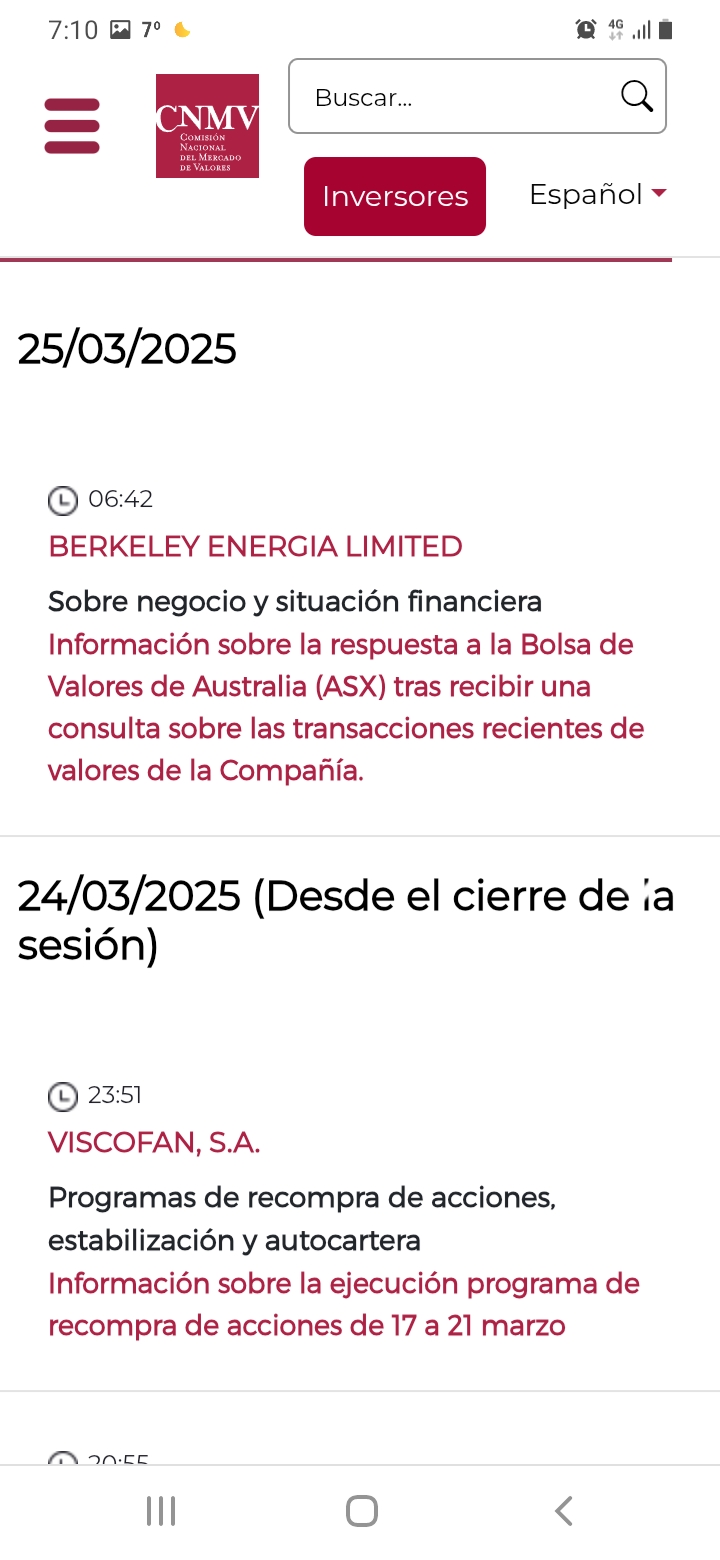Open the Inversores section
The image size is (720, 1560).
tap(395, 196)
